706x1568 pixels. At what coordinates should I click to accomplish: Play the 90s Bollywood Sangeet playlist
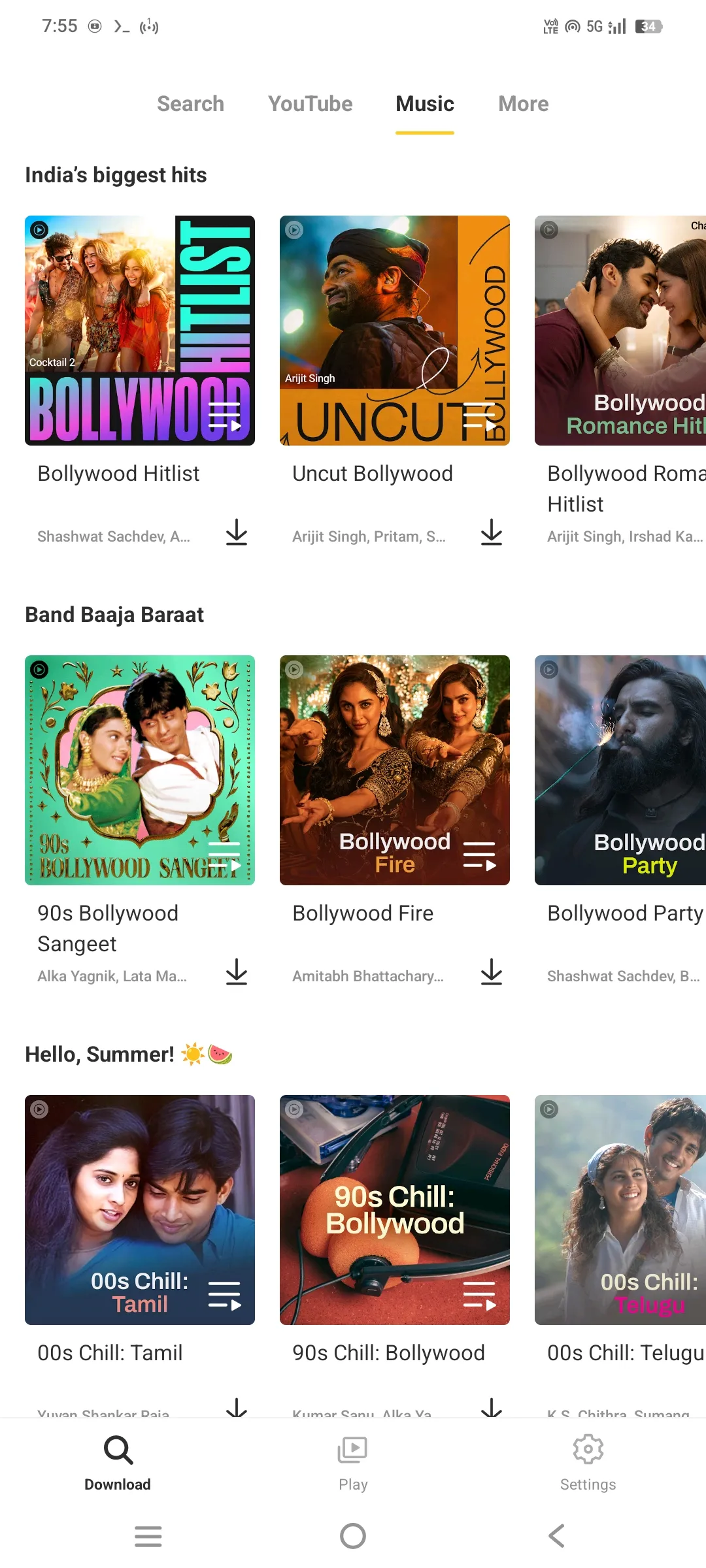(39, 670)
